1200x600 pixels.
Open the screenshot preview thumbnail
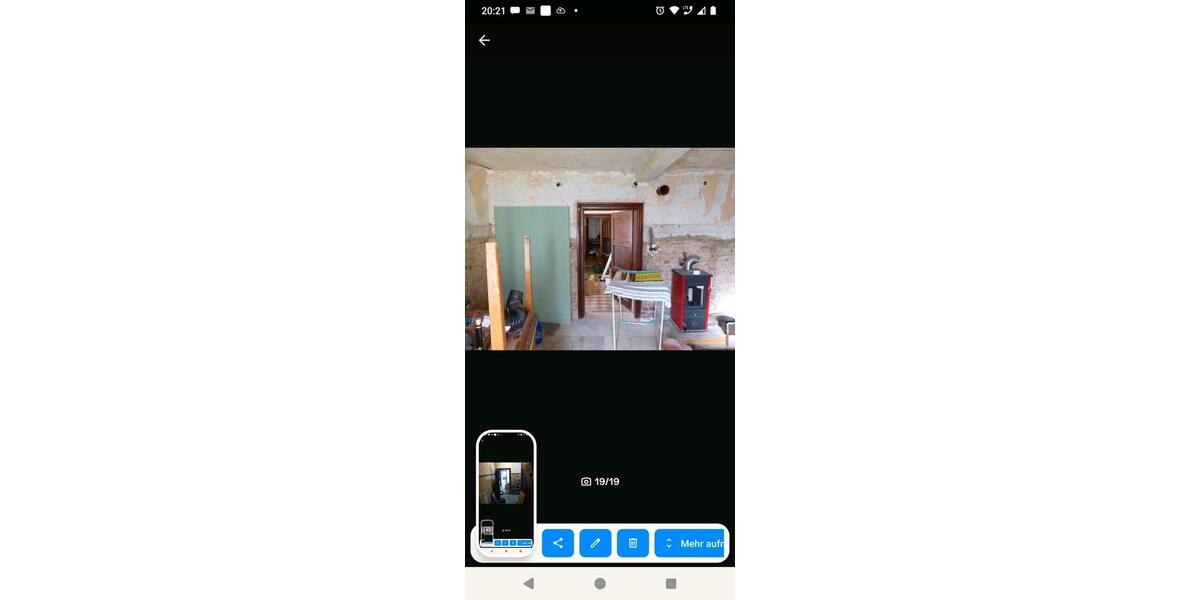(x=506, y=490)
